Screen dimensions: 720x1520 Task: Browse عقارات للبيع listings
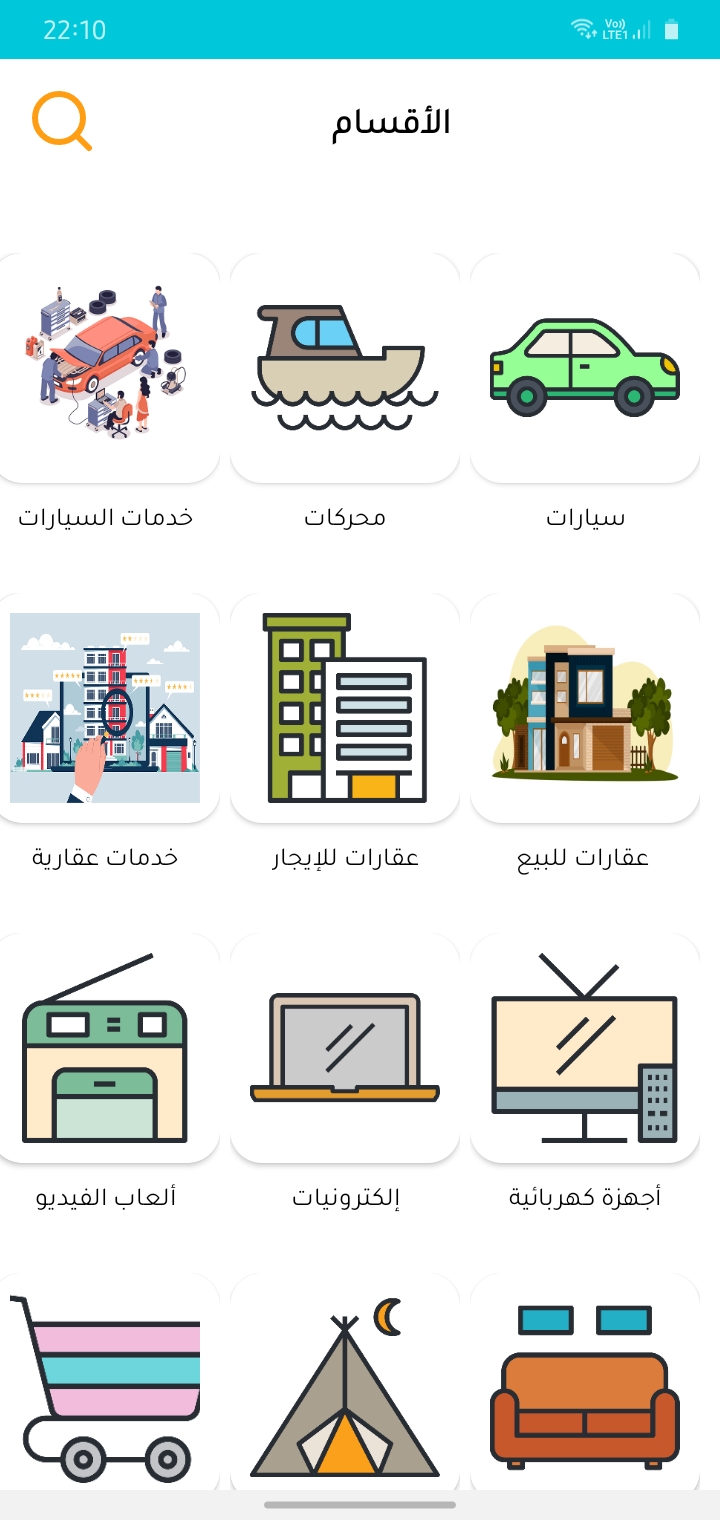tap(585, 708)
